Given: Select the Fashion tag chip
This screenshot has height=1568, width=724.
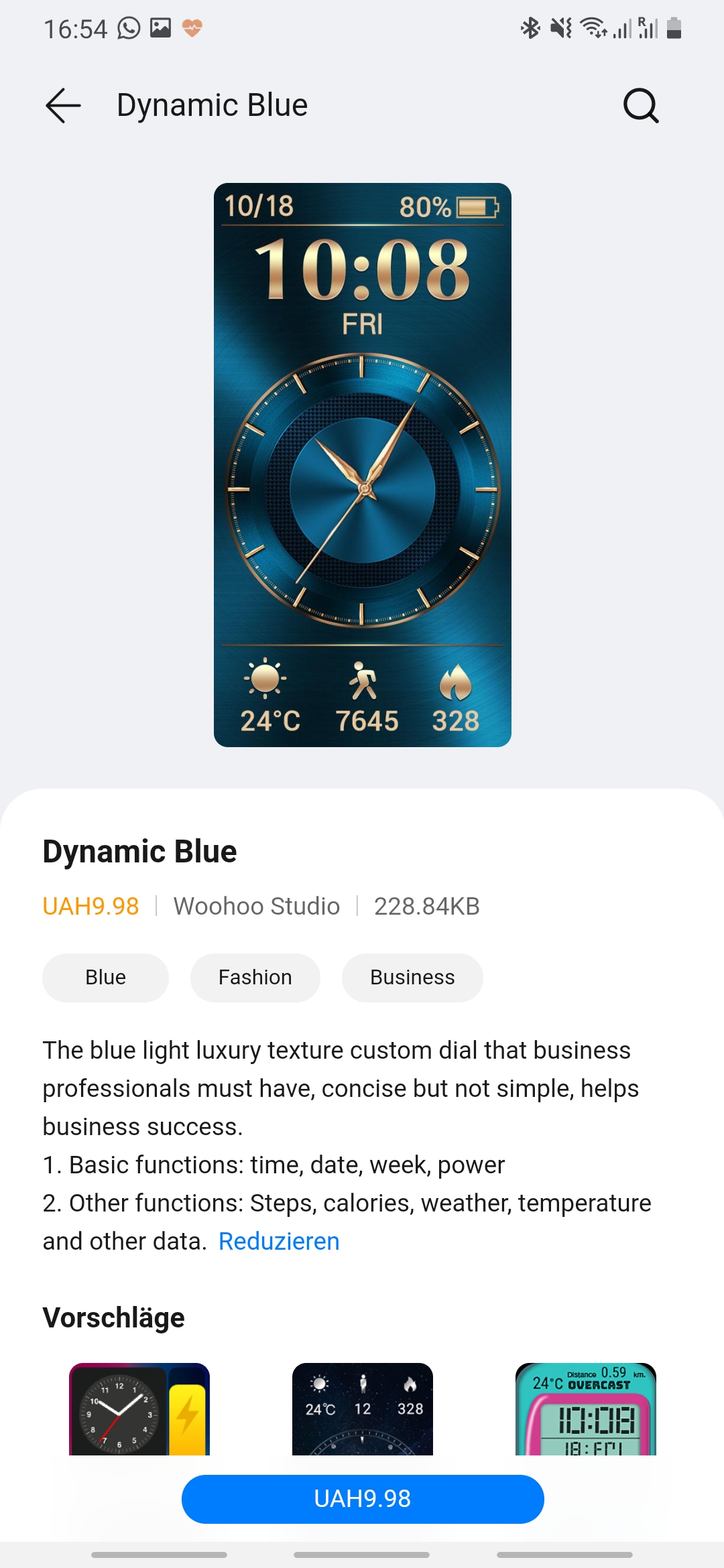Looking at the screenshot, I should 255,978.
